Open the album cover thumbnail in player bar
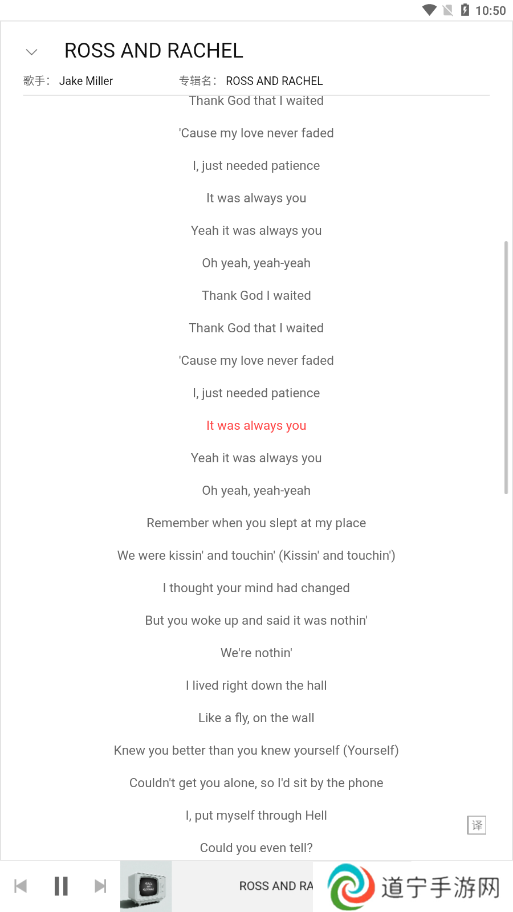The width and height of the screenshot is (513, 912). [146, 886]
